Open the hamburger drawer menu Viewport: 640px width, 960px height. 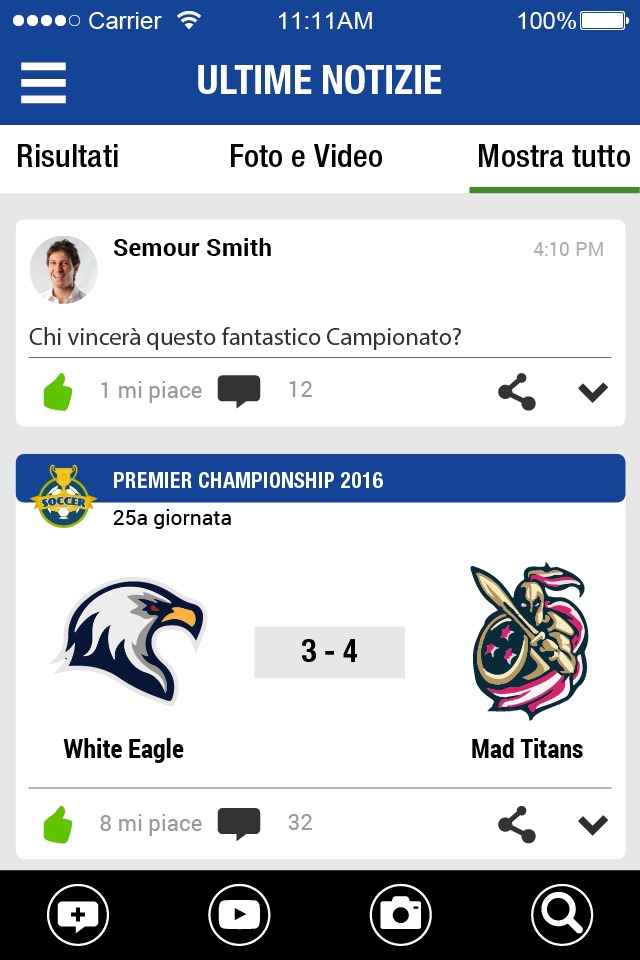tap(43, 82)
